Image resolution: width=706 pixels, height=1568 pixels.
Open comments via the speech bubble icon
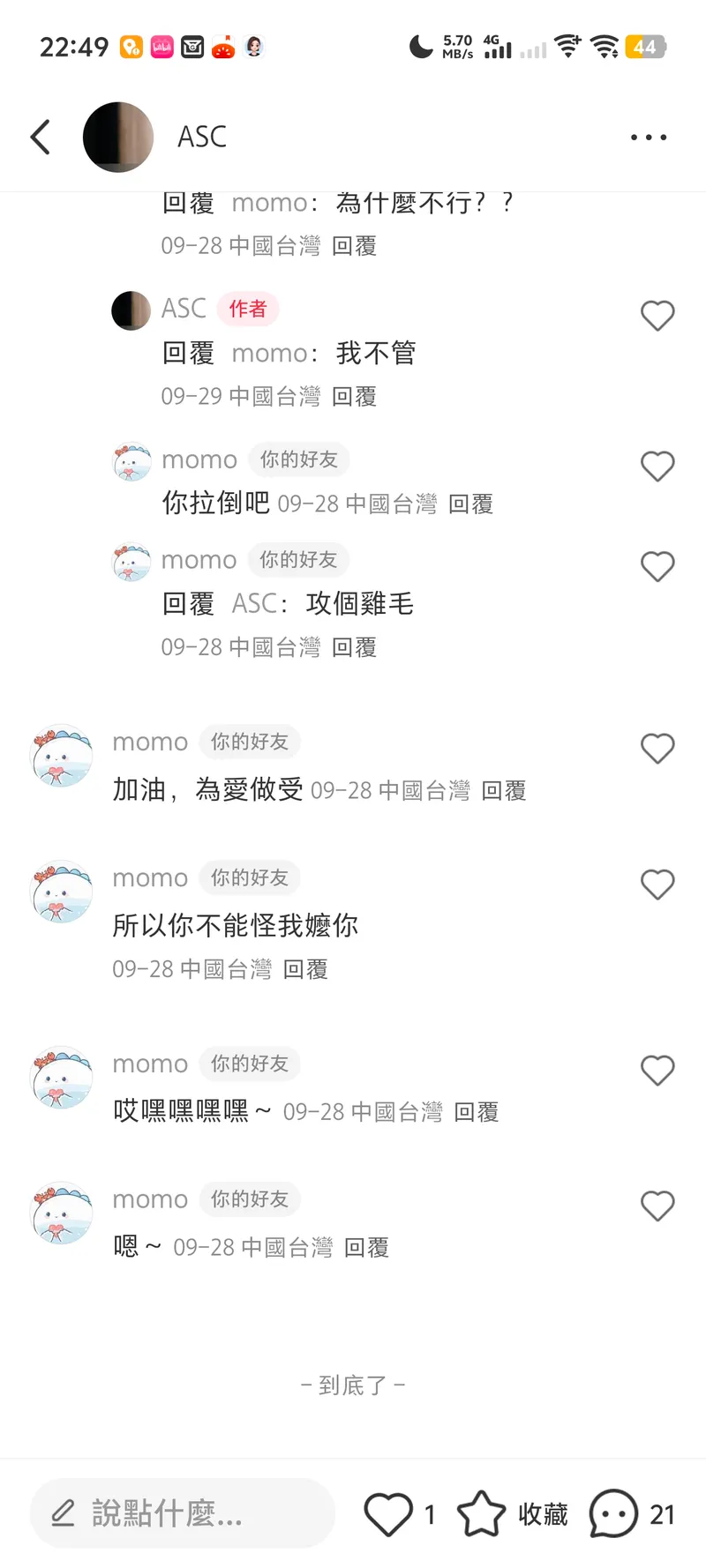(613, 1513)
